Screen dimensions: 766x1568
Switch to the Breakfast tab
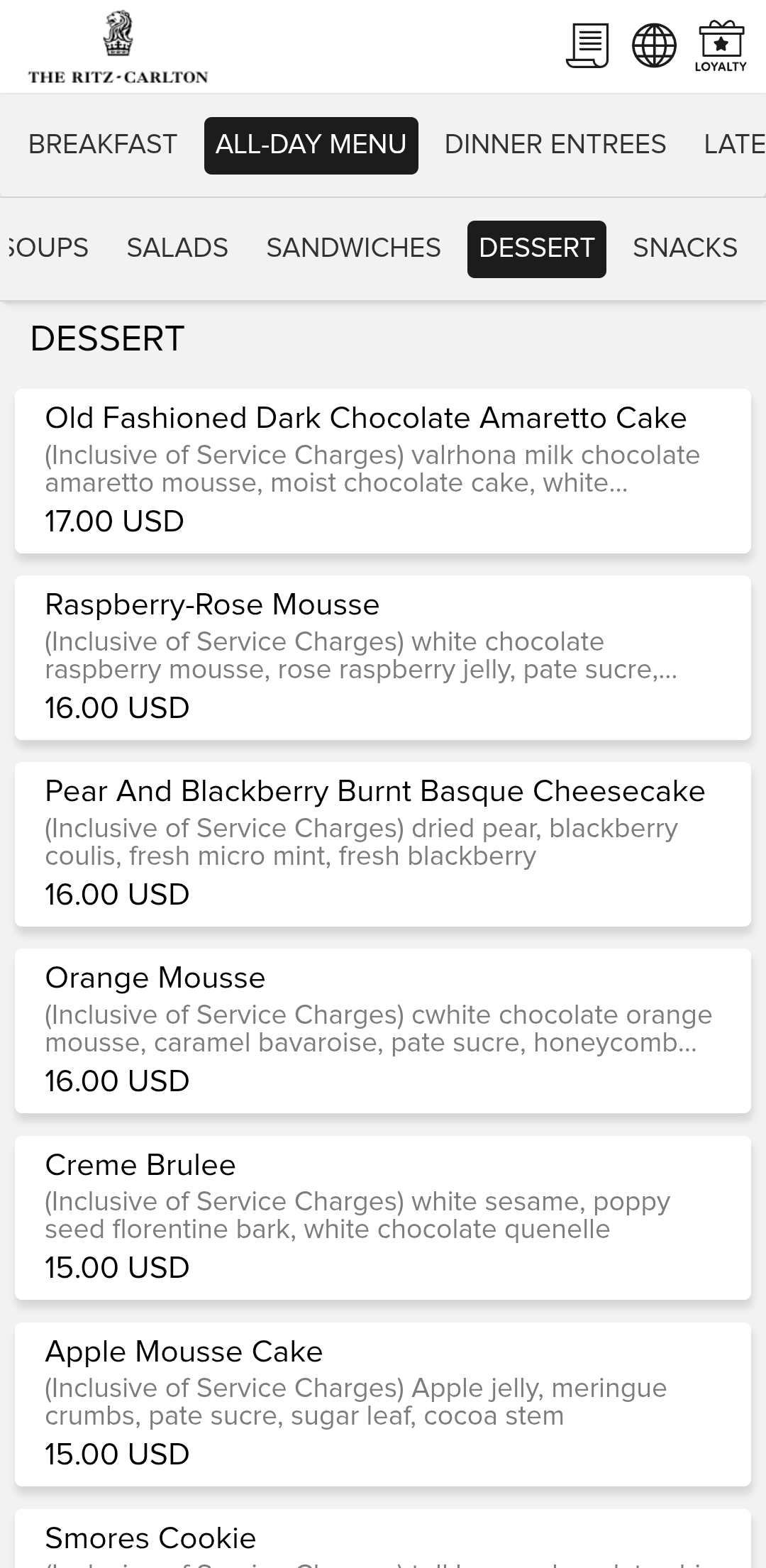point(103,145)
